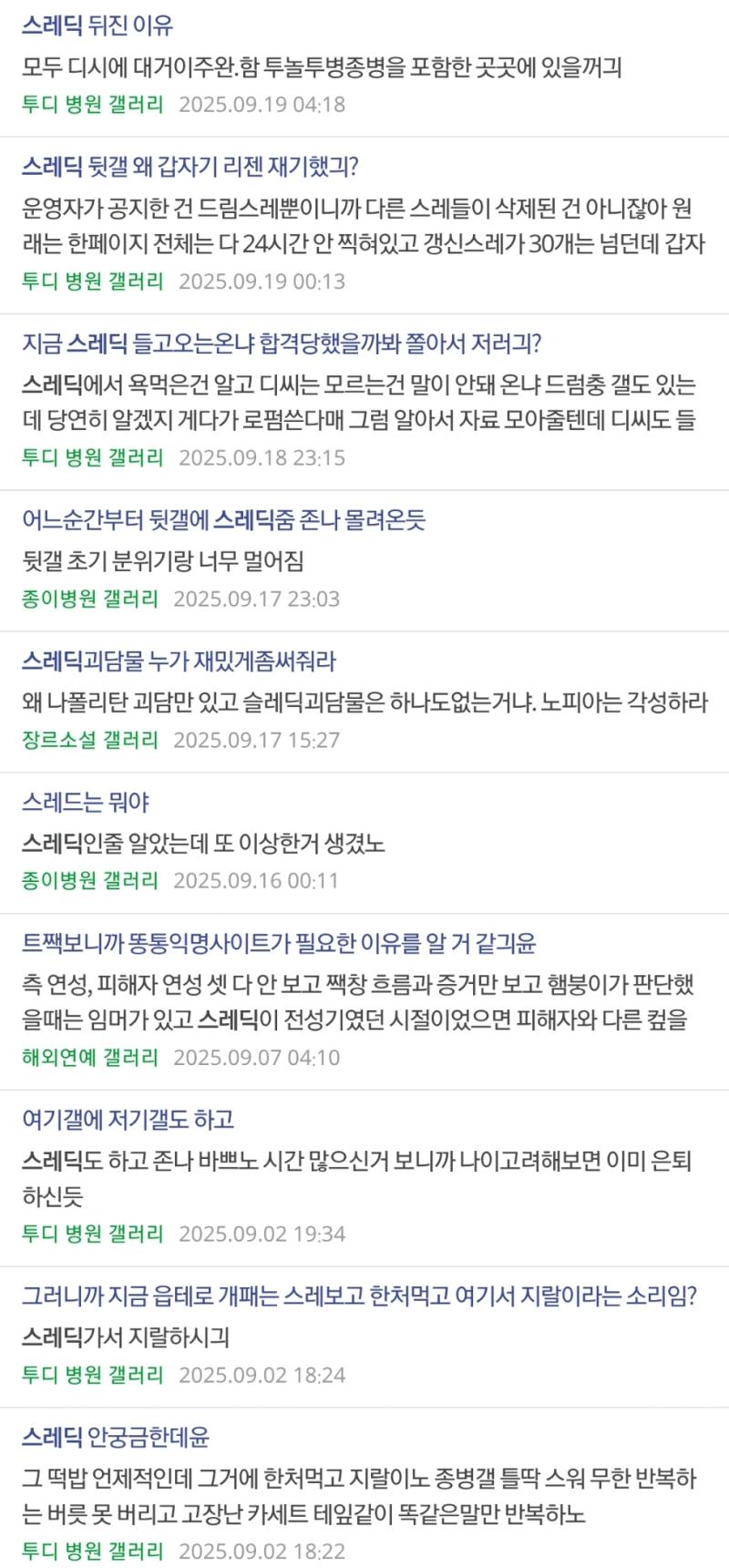
Task: Open 종이병원 갤러리 under '어느순간부터 뒷갤에' post
Action: point(90,600)
